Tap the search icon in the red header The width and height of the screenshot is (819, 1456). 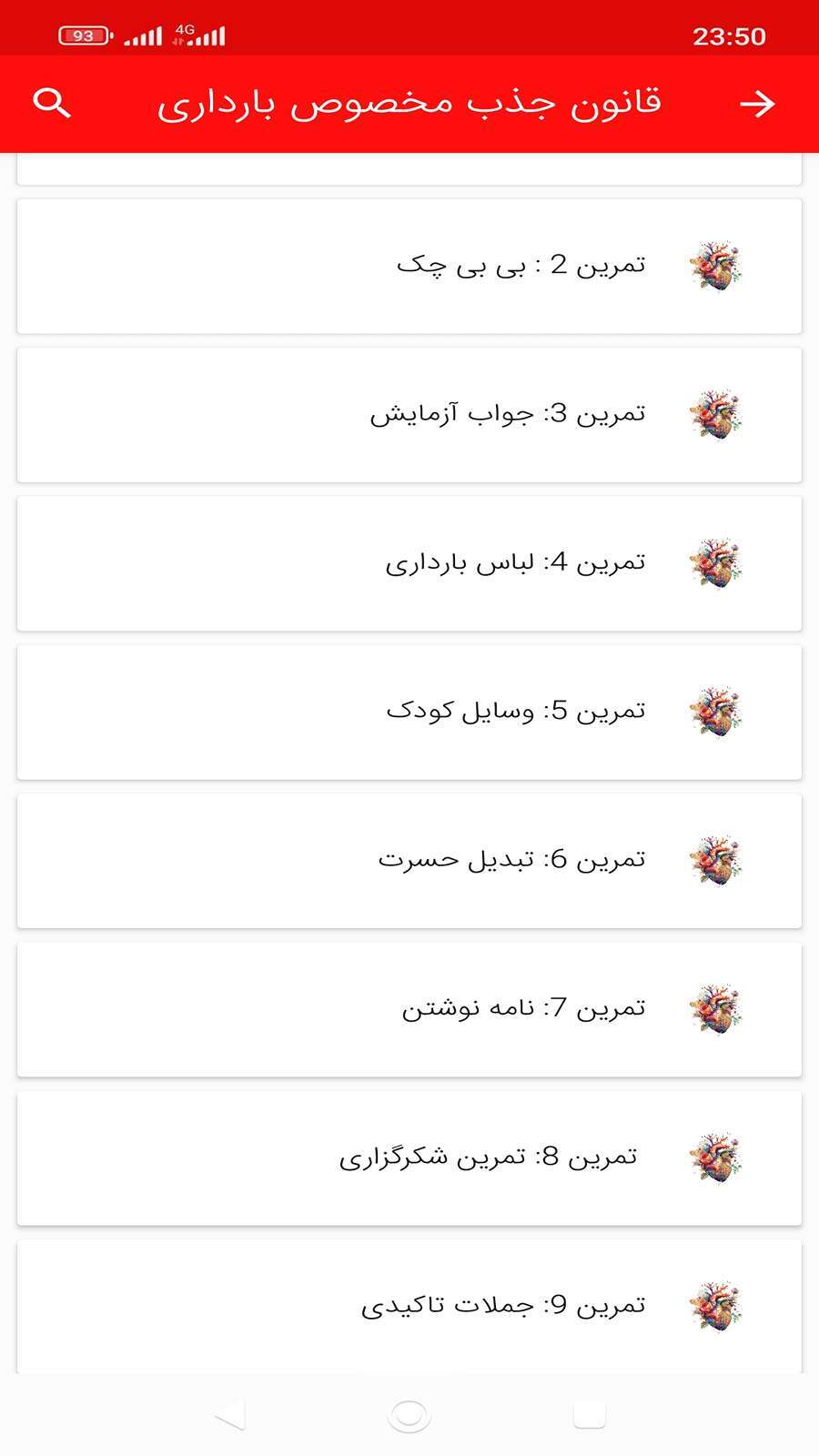point(54,103)
